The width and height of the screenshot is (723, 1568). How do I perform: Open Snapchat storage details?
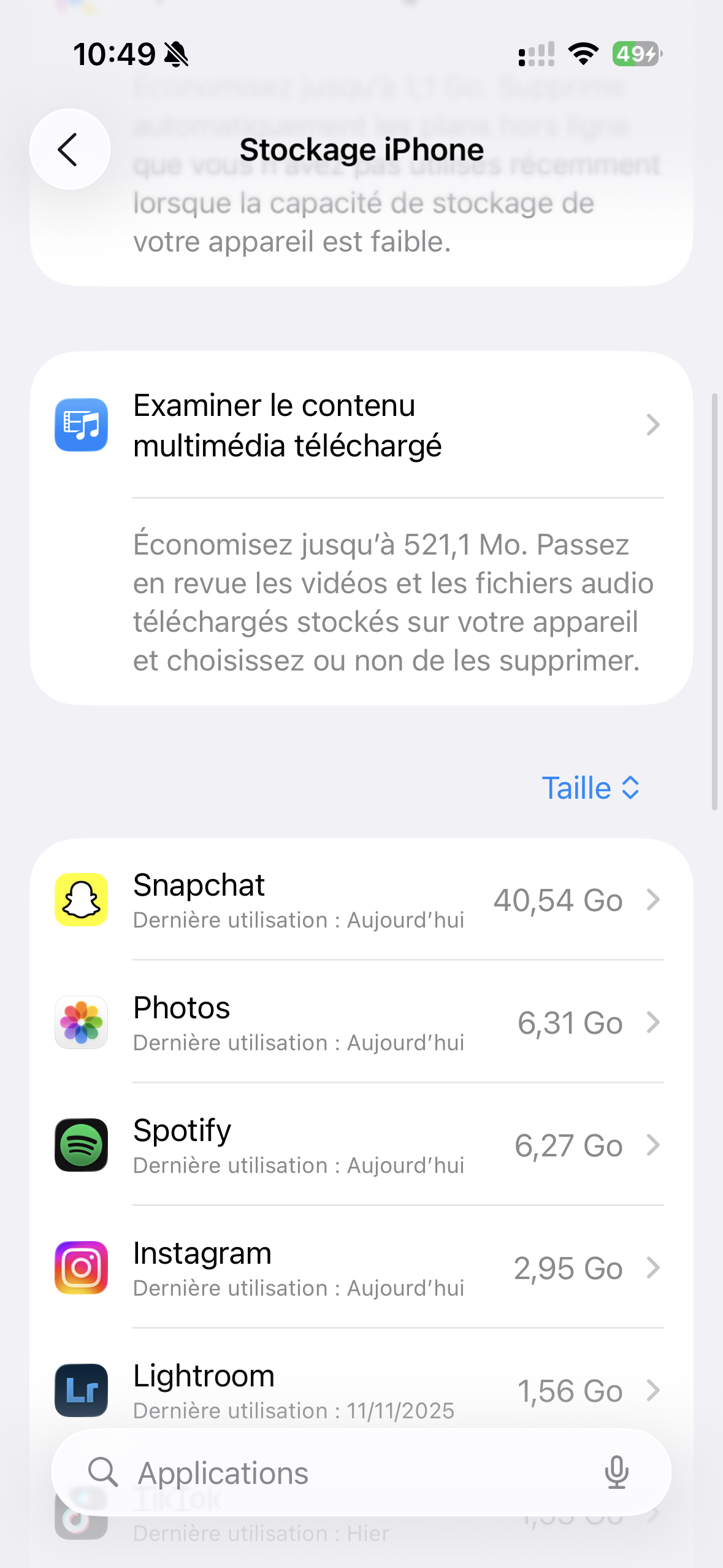tap(361, 899)
